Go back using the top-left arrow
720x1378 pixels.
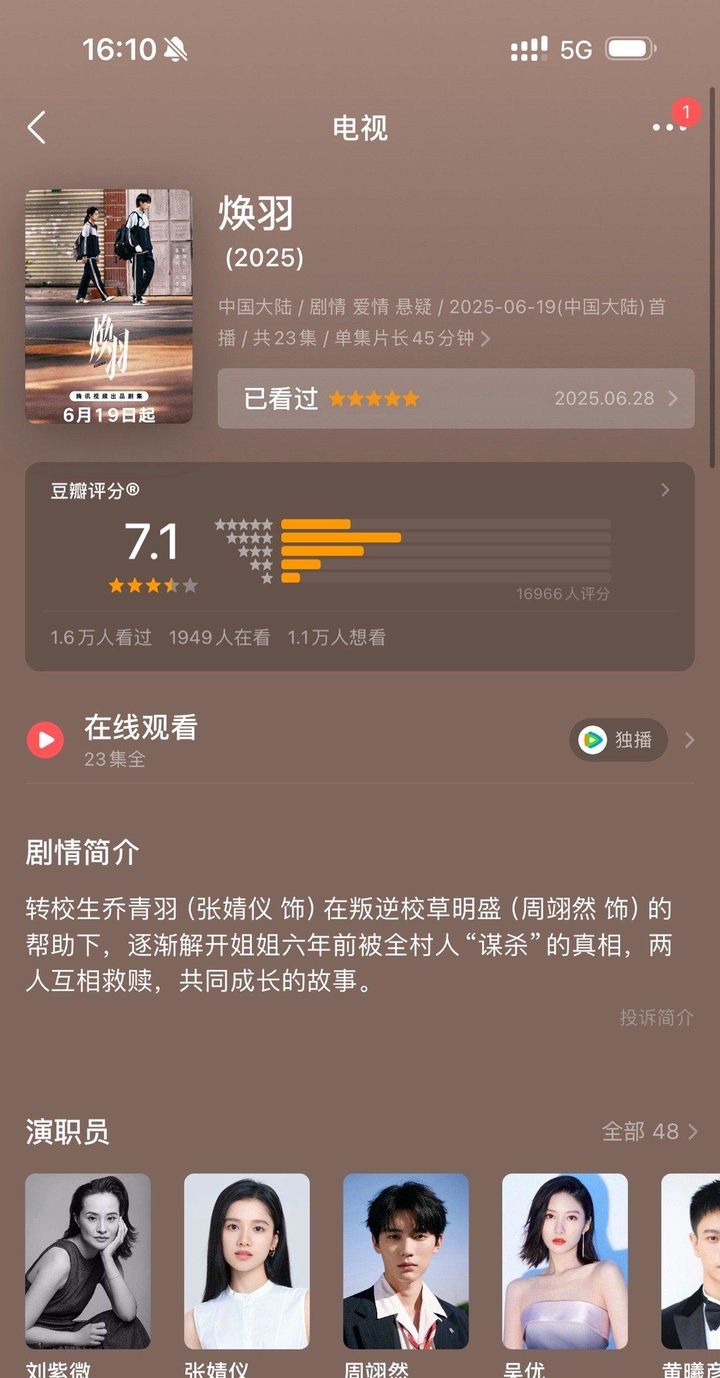37,128
